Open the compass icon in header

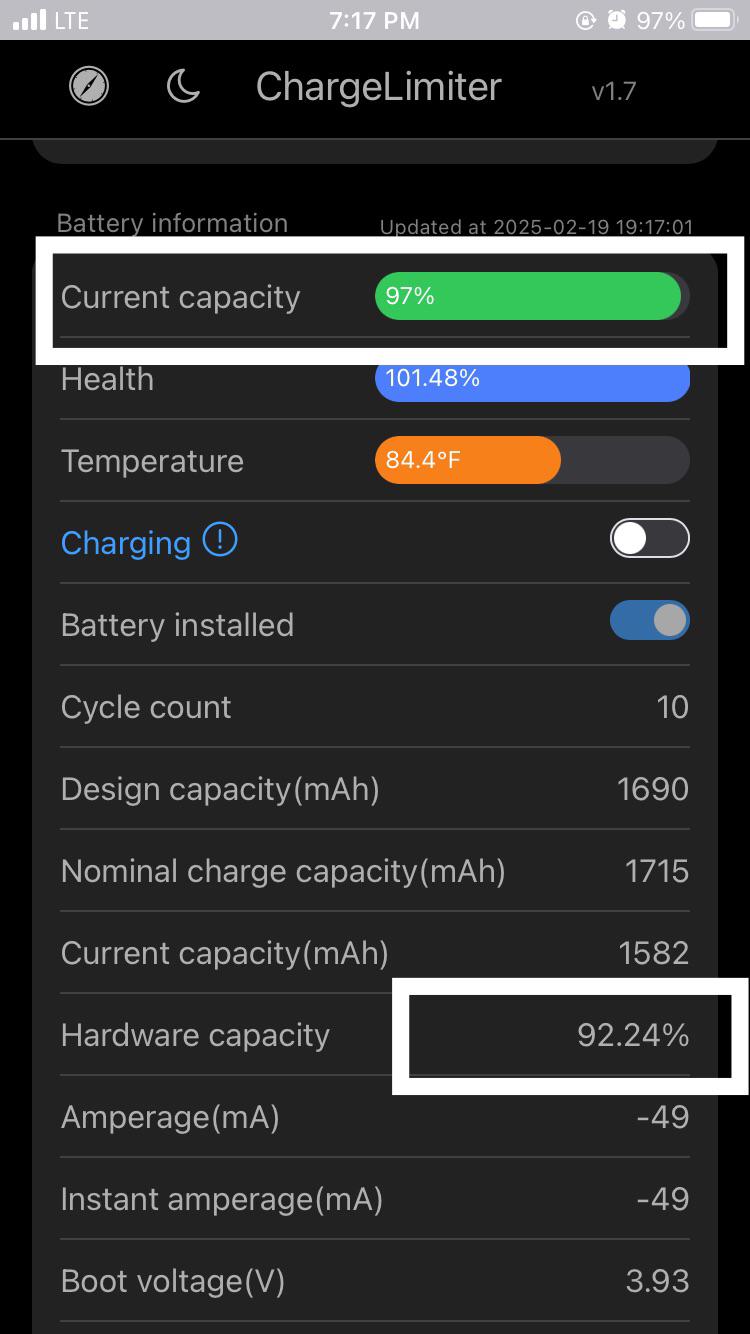tap(89, 87)
